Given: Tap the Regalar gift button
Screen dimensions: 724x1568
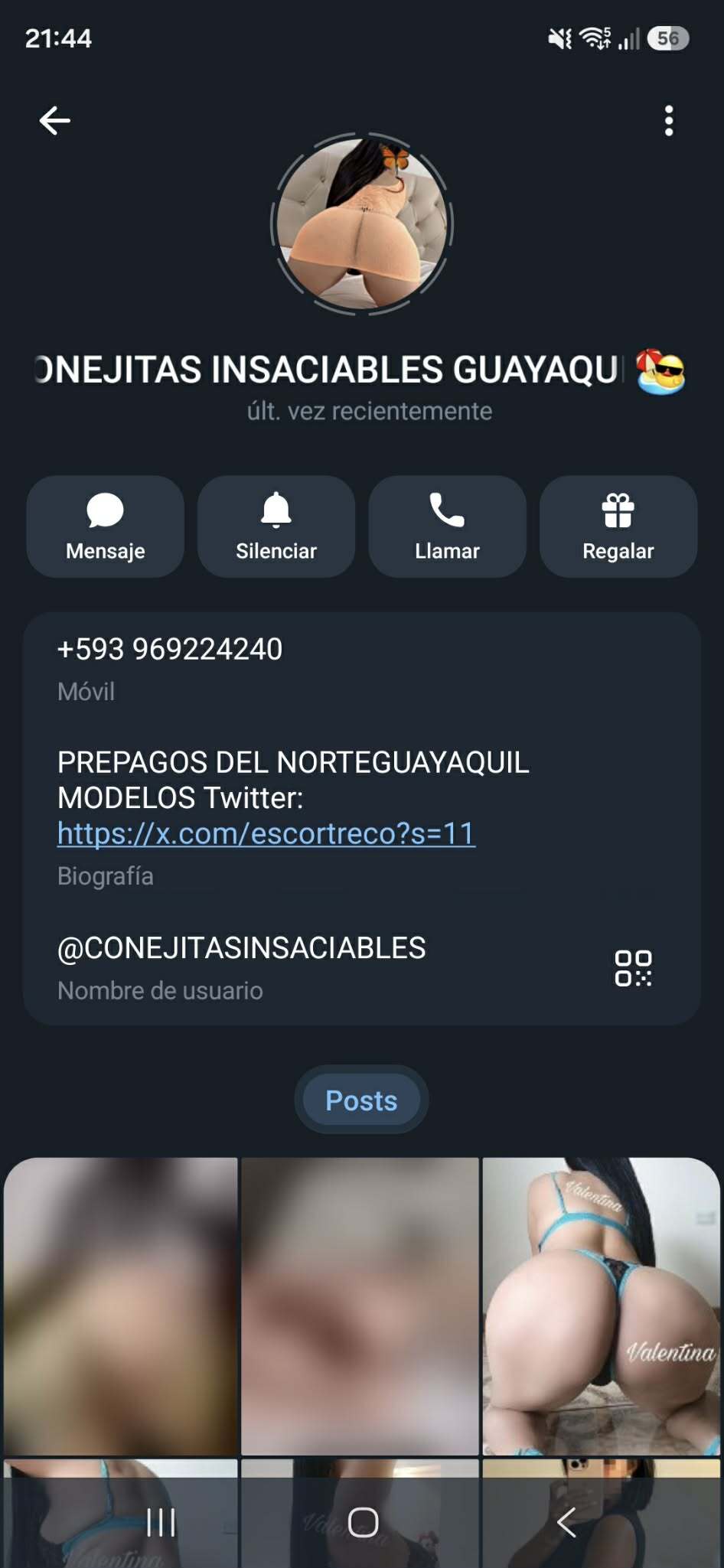Looking at the screenshot, I should pyautogui.click(x=618, y=526).
